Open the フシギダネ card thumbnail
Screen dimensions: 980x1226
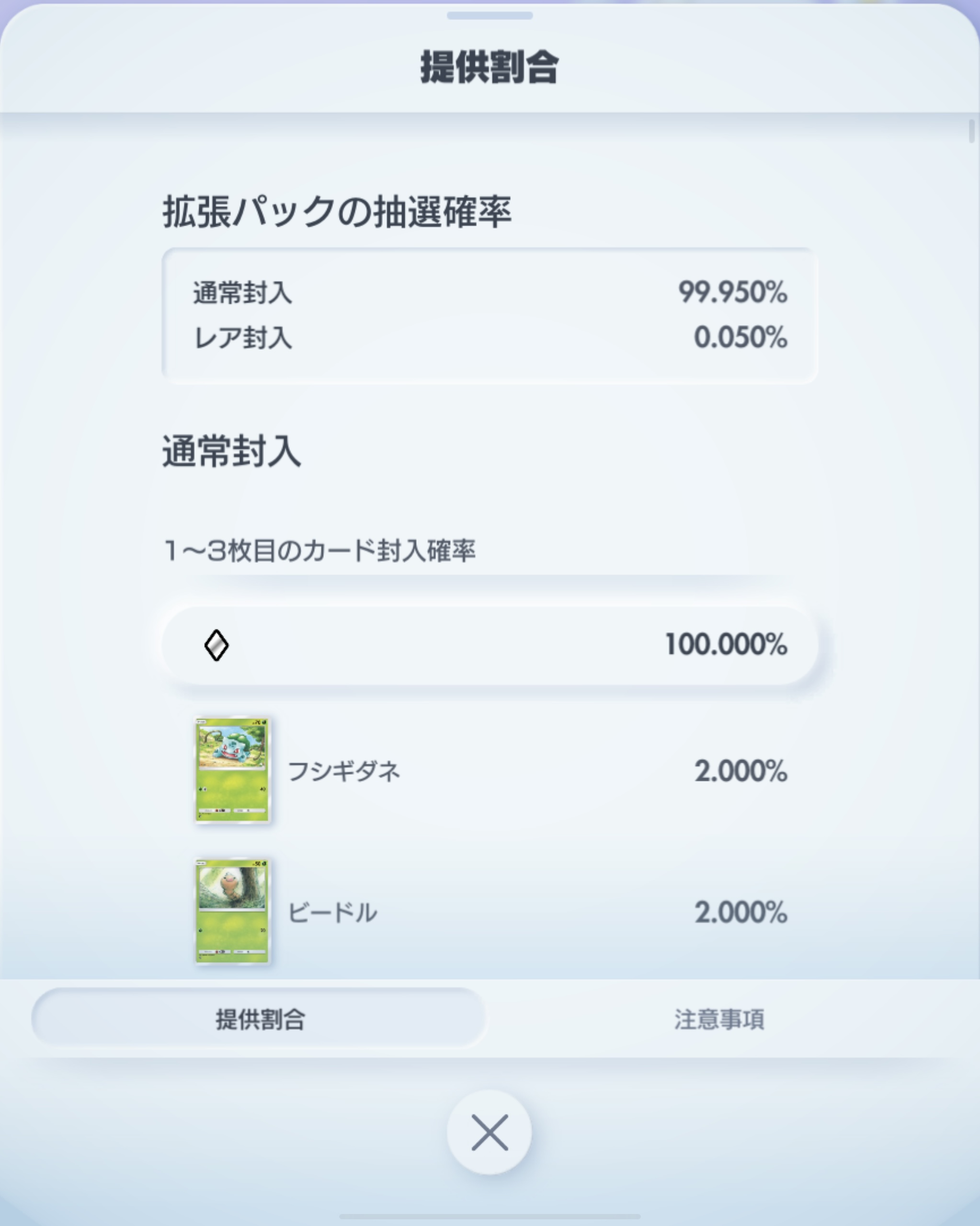click(x=232, y=770)
